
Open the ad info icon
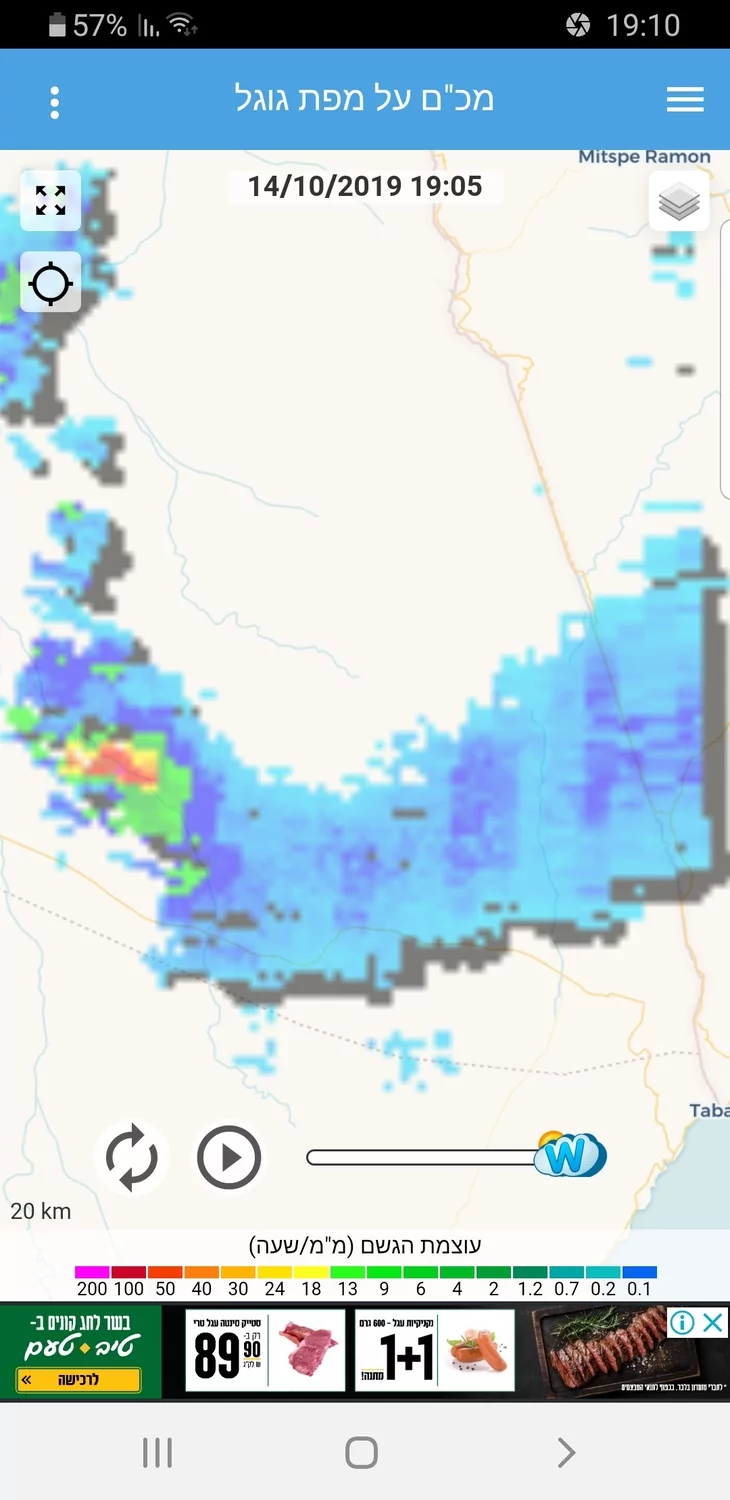pyautogui.click(x=682, y=1323)
